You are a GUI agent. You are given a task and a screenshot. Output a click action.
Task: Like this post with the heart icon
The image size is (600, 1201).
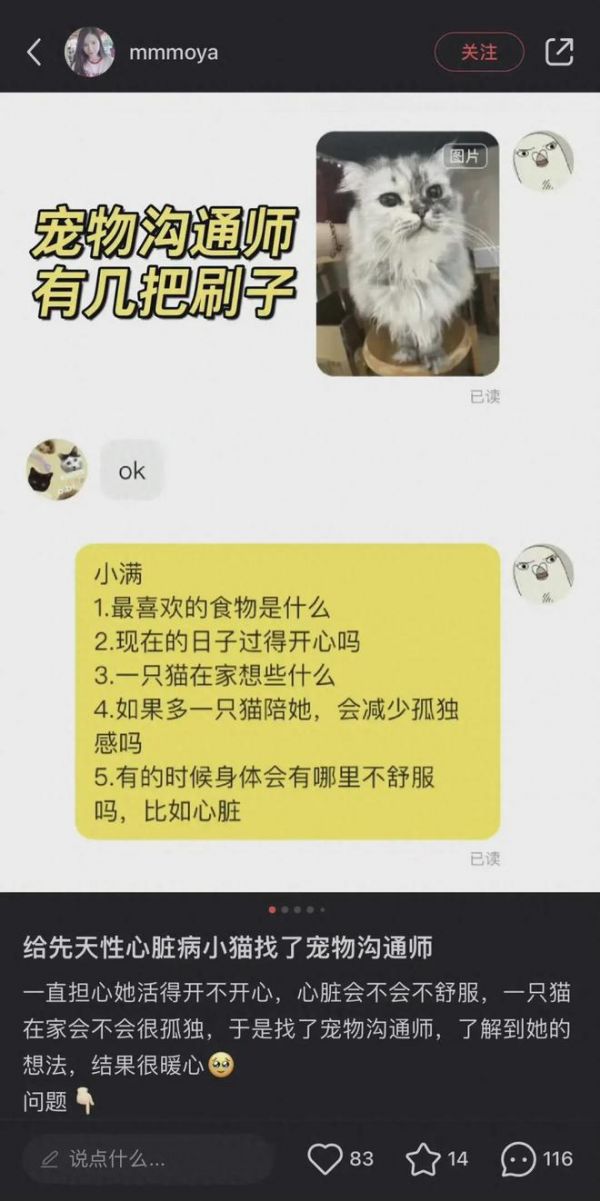(x=325, y=1159)
